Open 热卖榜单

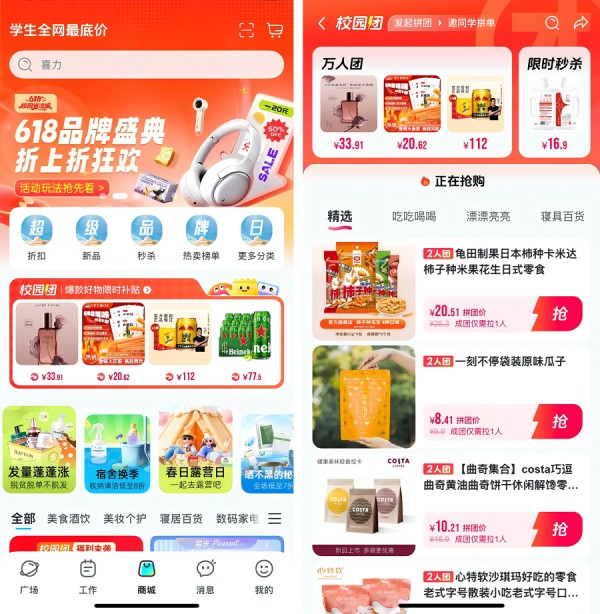200,238
